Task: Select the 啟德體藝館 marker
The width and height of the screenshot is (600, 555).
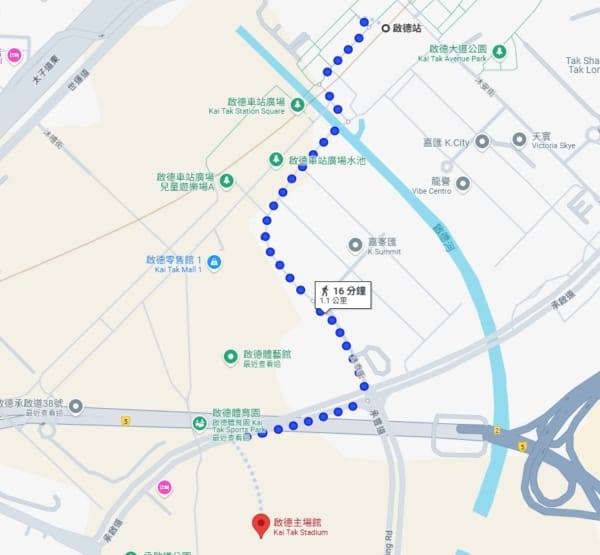Action: click(230, 356)
